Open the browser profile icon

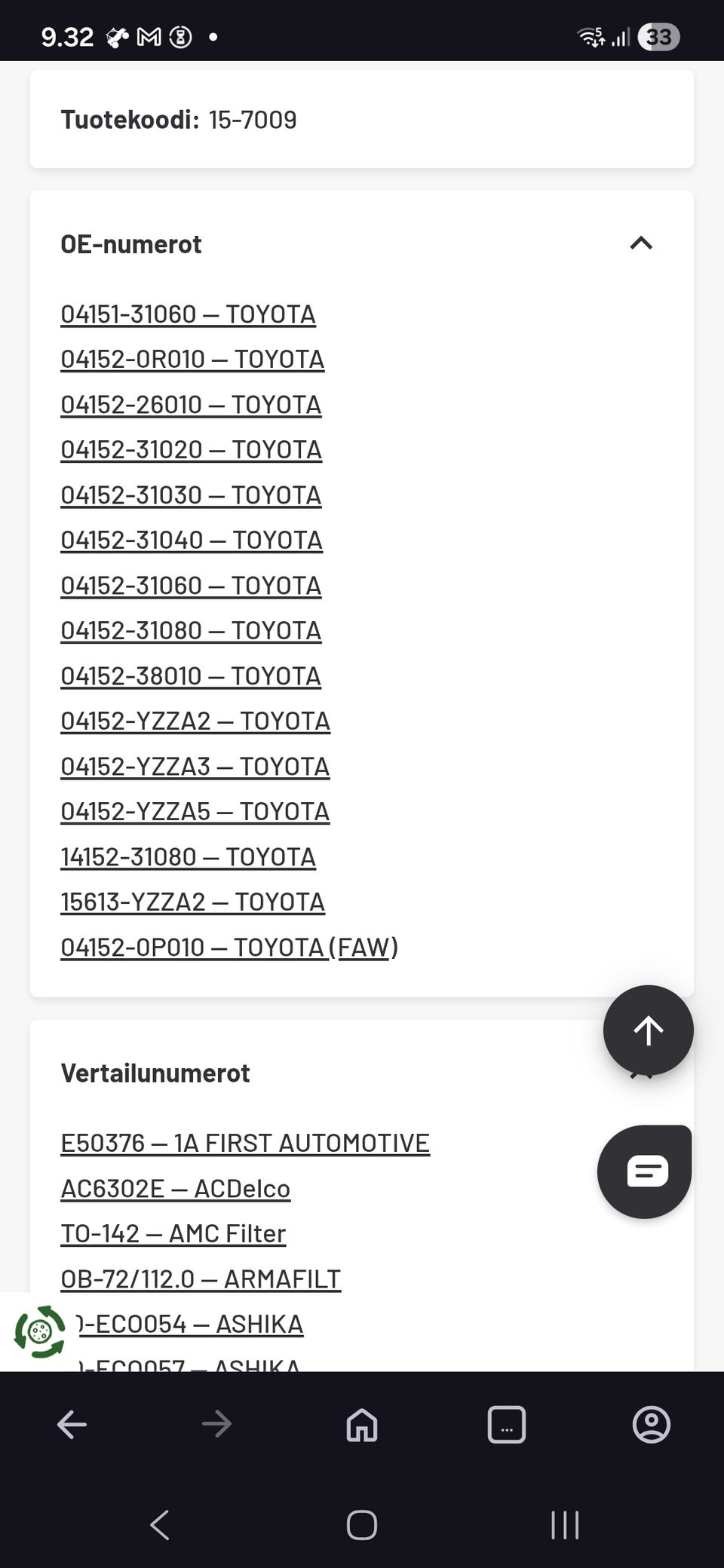pyautogui.click(x=652, y=1425)
